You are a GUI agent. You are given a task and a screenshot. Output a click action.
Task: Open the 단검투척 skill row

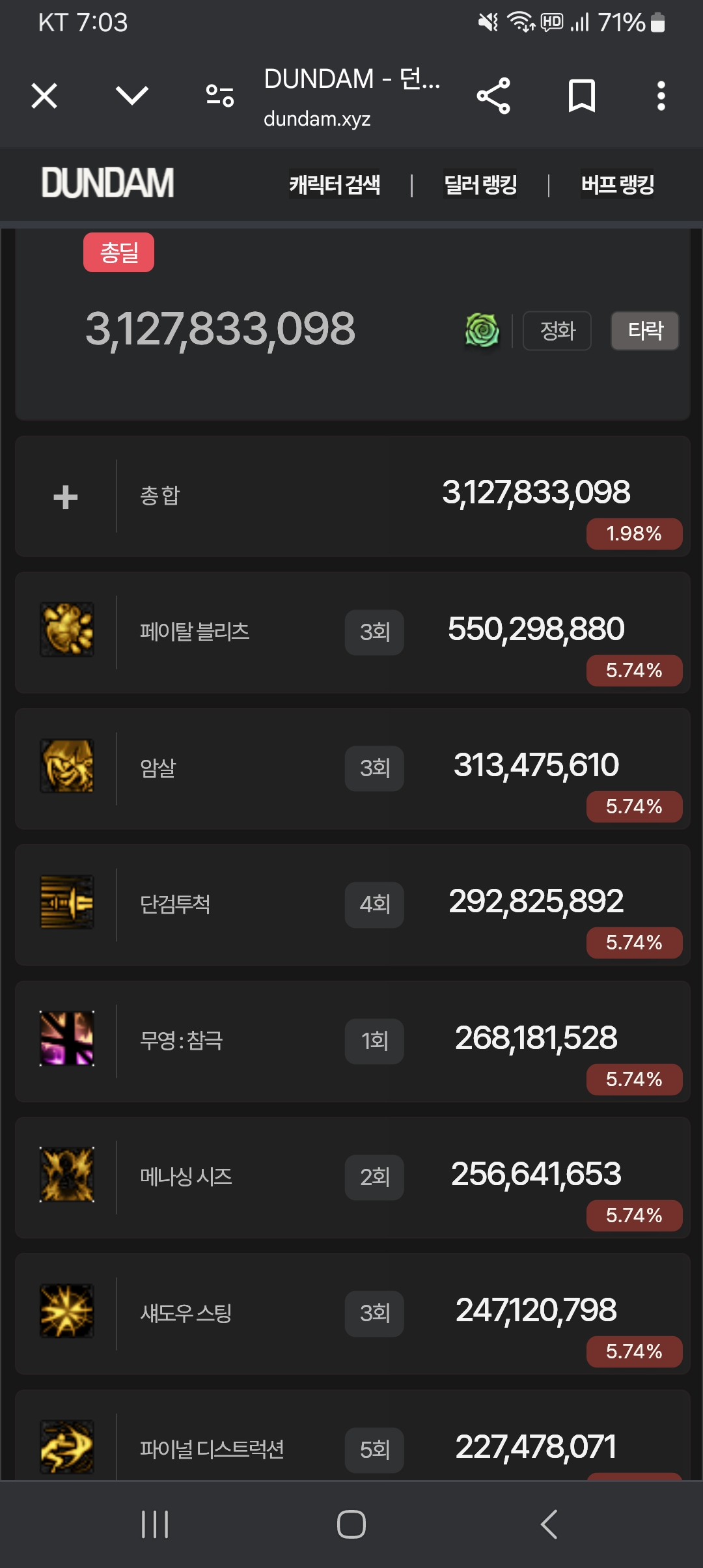click(x=351, y=904)
